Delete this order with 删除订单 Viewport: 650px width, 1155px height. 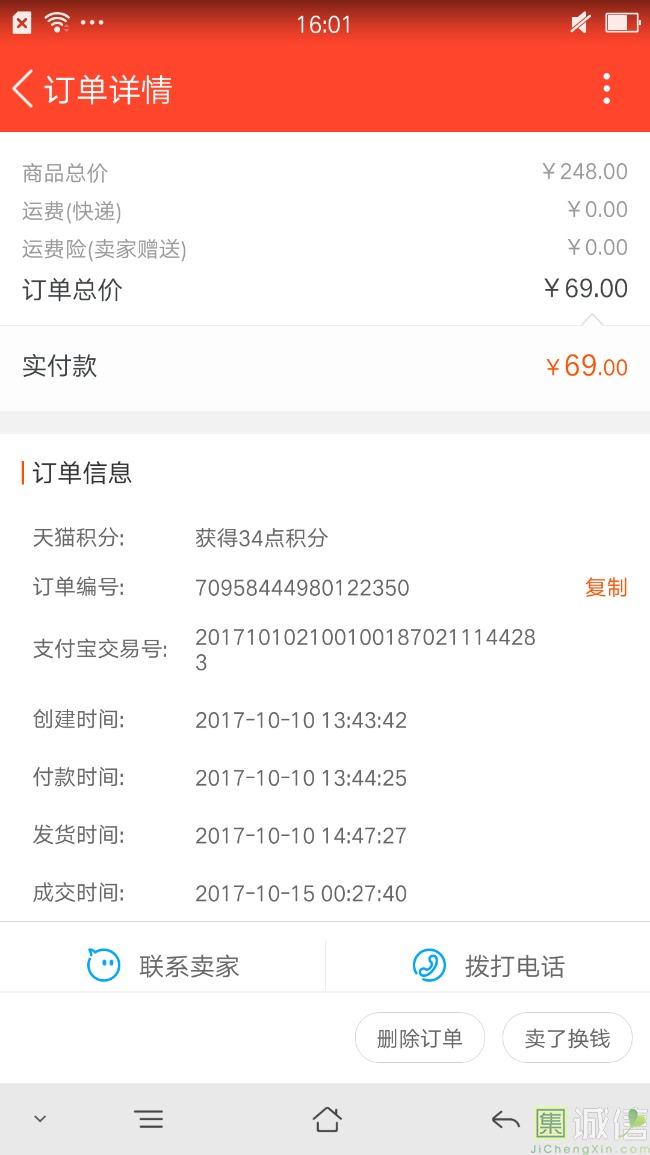pos(419,1038)
